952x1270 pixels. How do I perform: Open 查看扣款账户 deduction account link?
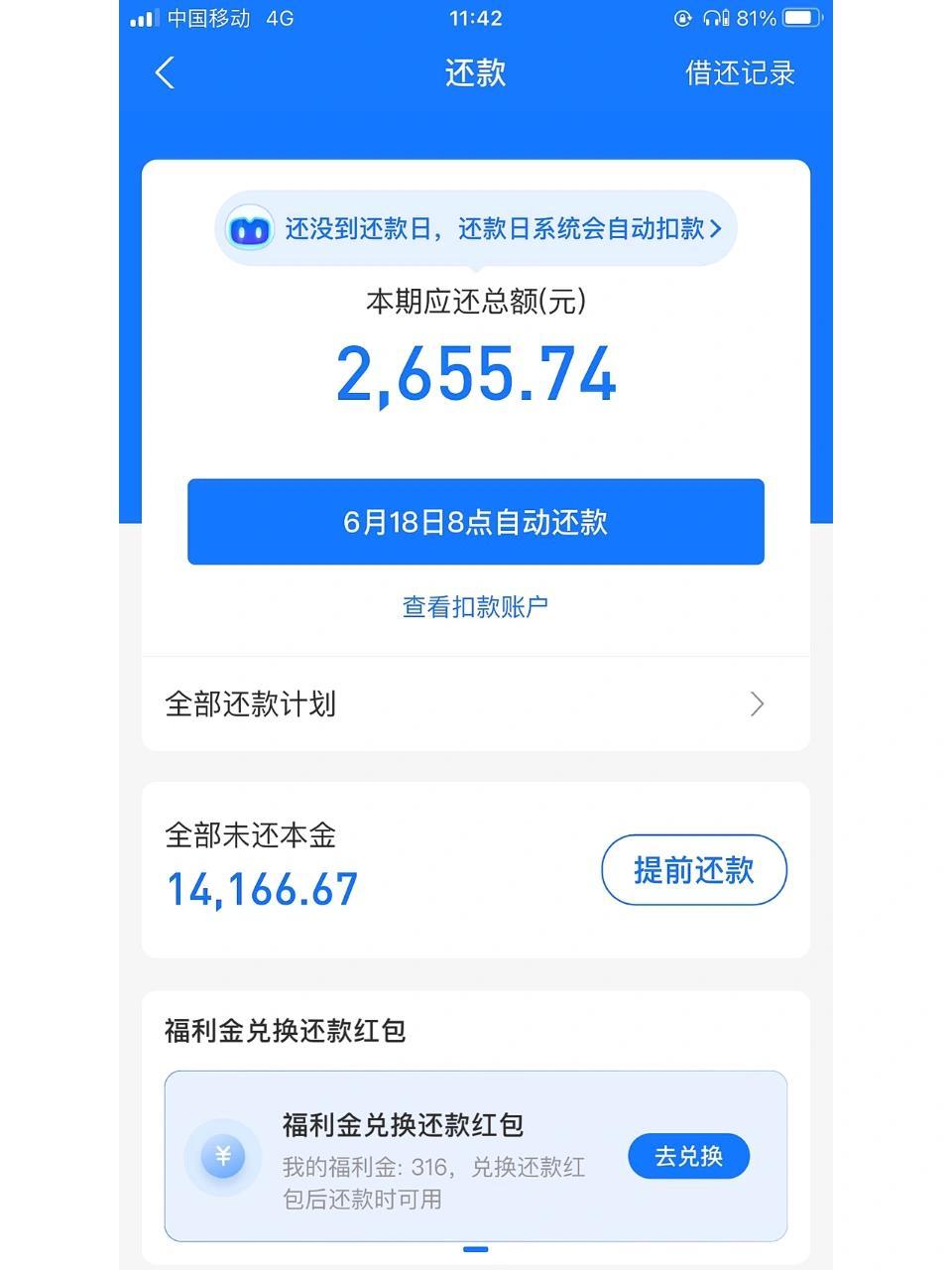(476, 605)
